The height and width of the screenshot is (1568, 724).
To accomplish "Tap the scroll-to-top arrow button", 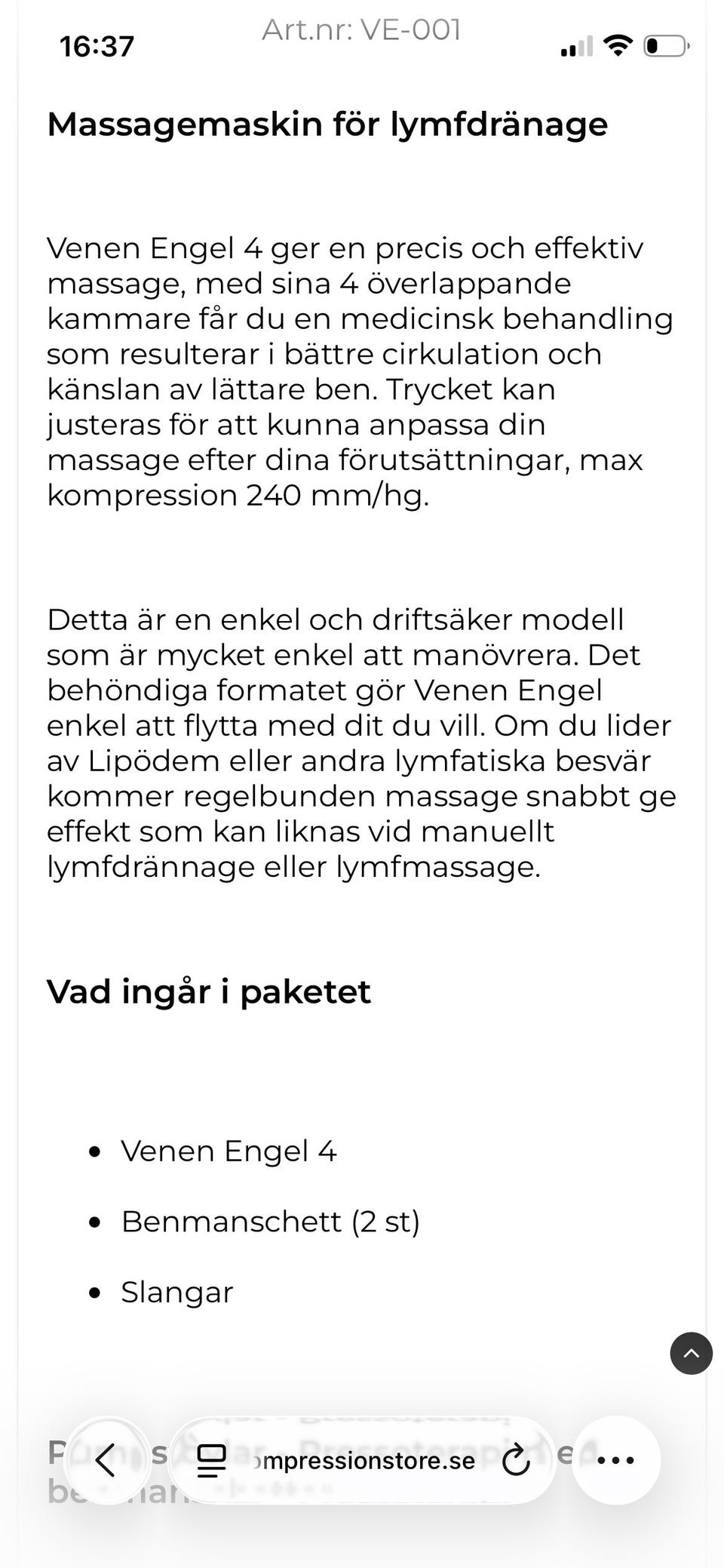I will click(x=692, y=1353).
